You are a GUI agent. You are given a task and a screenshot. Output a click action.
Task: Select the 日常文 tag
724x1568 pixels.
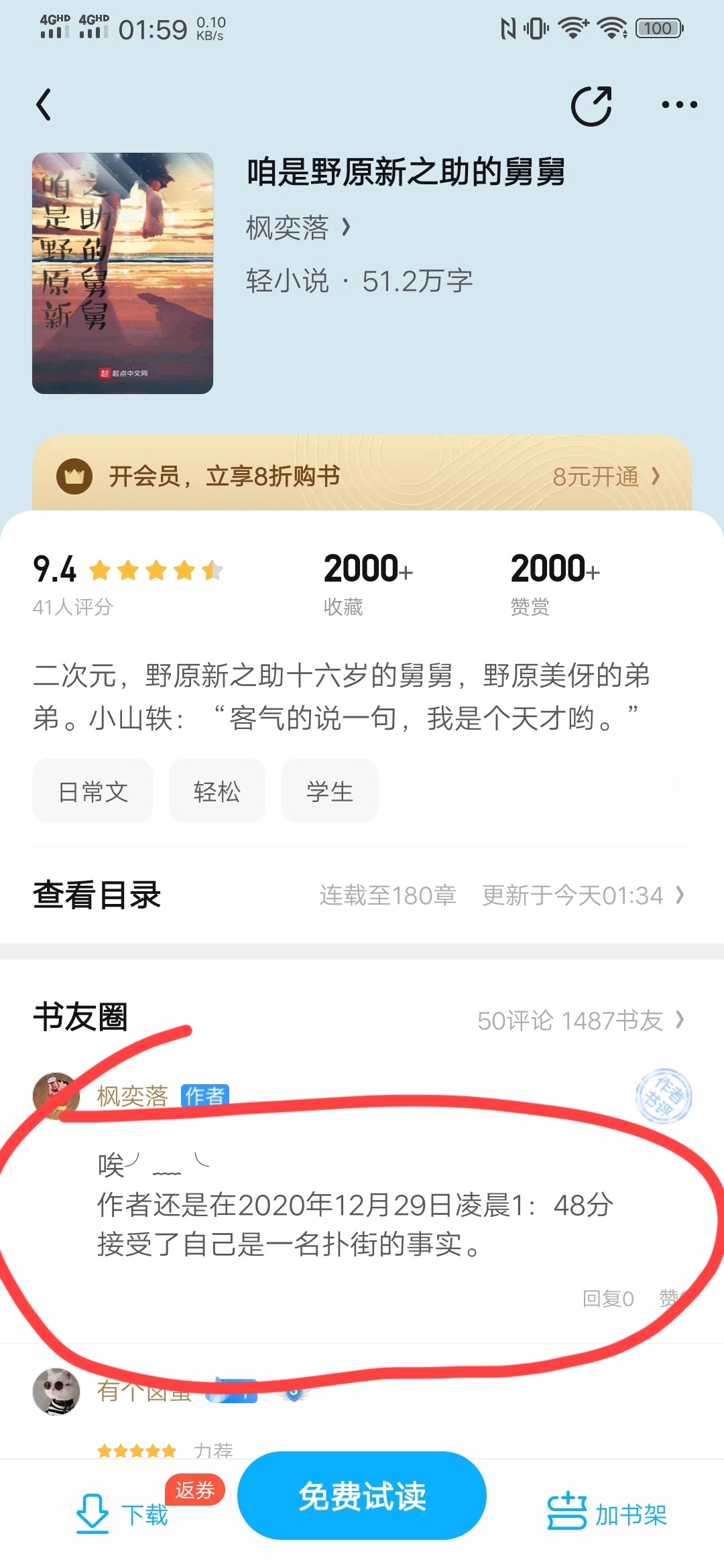pos(93,791)
